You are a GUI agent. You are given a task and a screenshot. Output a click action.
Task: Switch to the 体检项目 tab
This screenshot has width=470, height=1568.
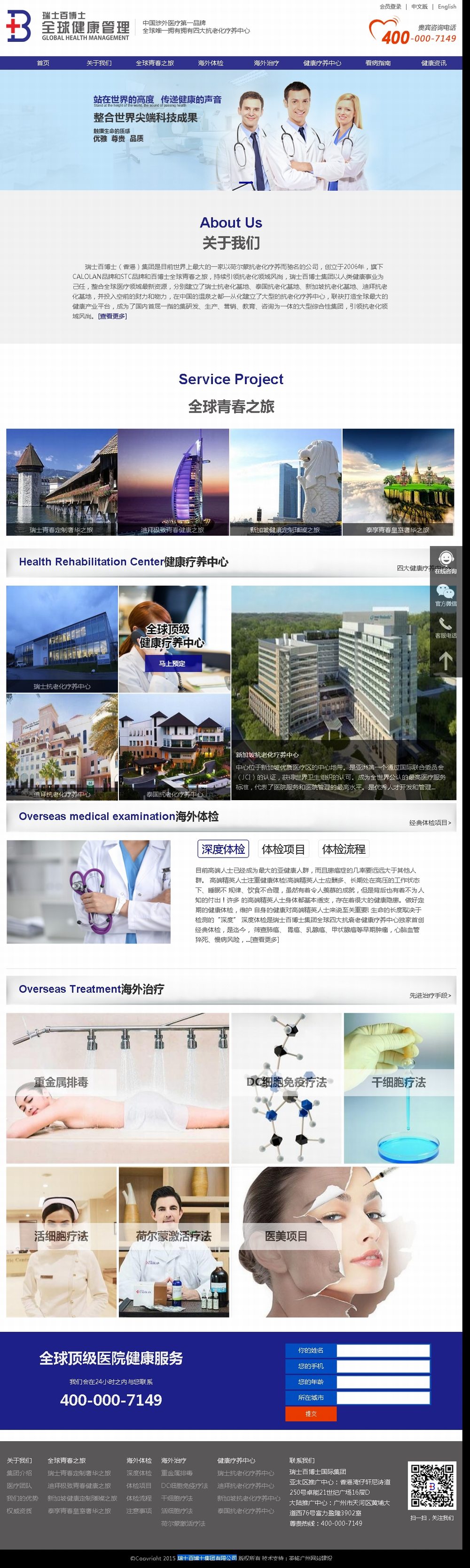pos(283,849)
